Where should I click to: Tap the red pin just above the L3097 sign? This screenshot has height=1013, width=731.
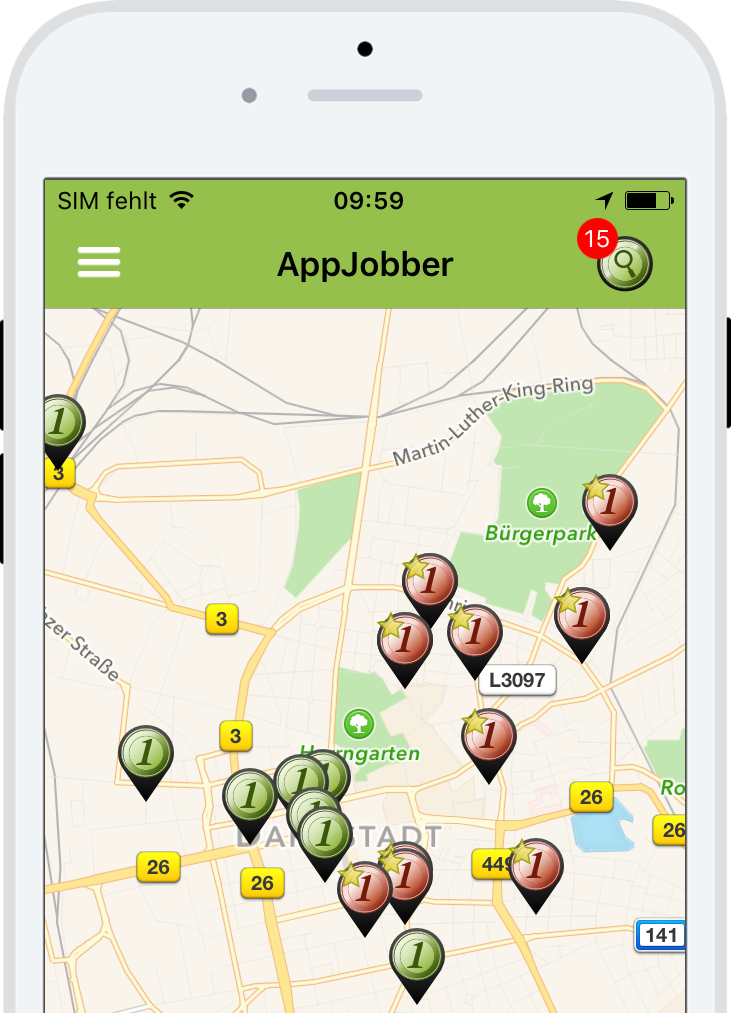pyautogui.click(x=475, y=633)
